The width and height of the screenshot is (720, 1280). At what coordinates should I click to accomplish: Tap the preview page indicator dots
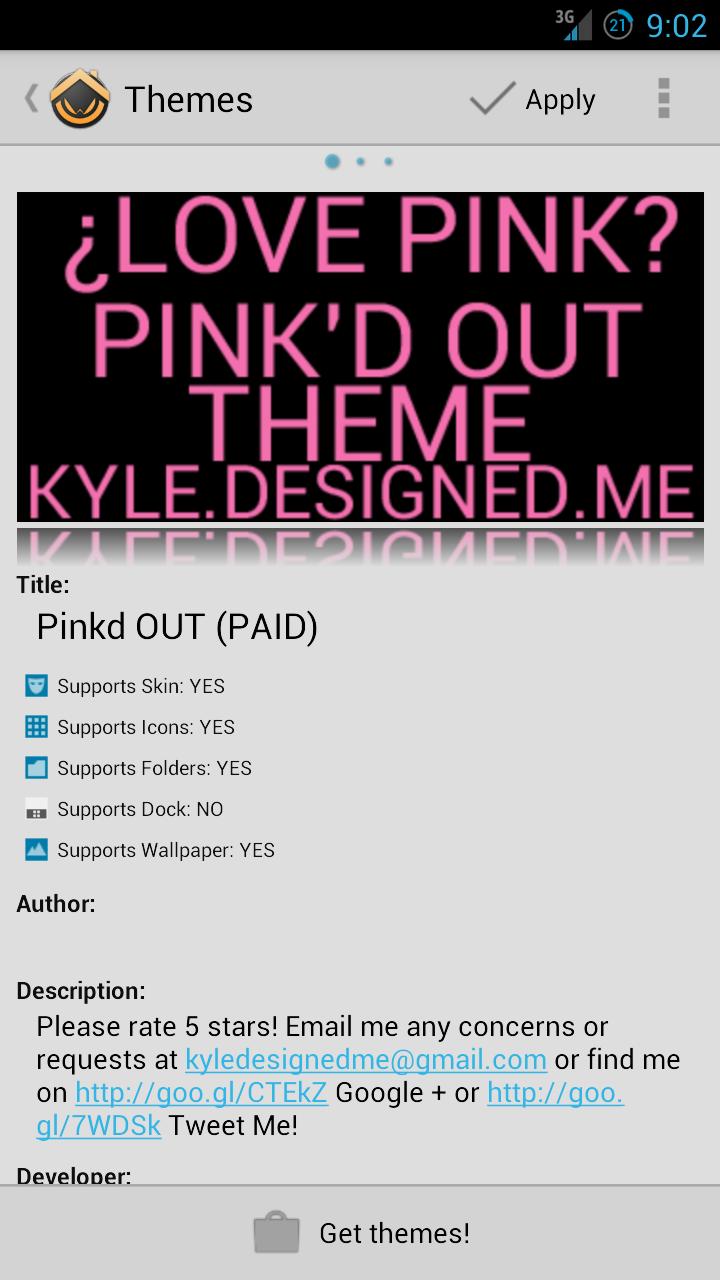click(360, 161)
